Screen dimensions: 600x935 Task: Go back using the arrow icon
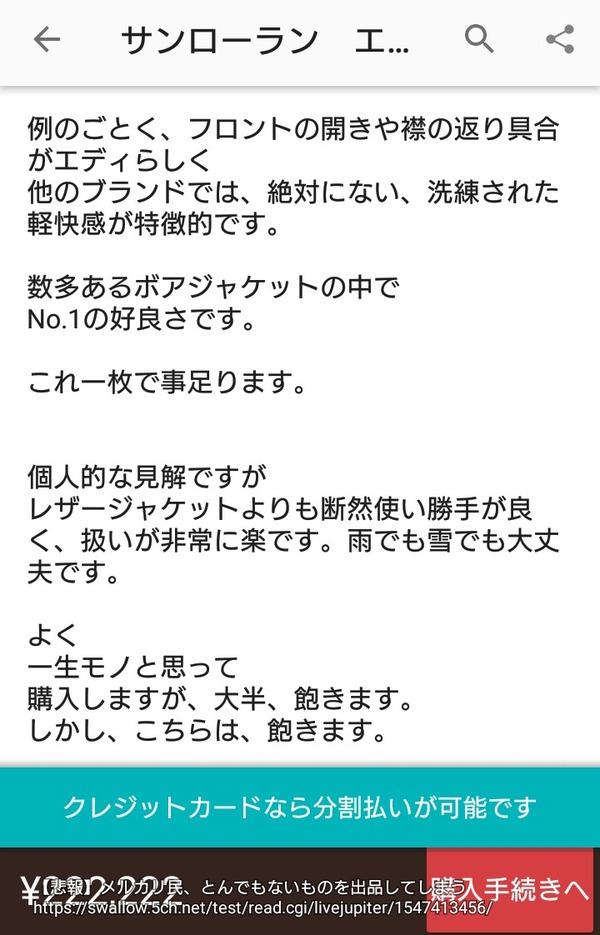coord(46,39)
